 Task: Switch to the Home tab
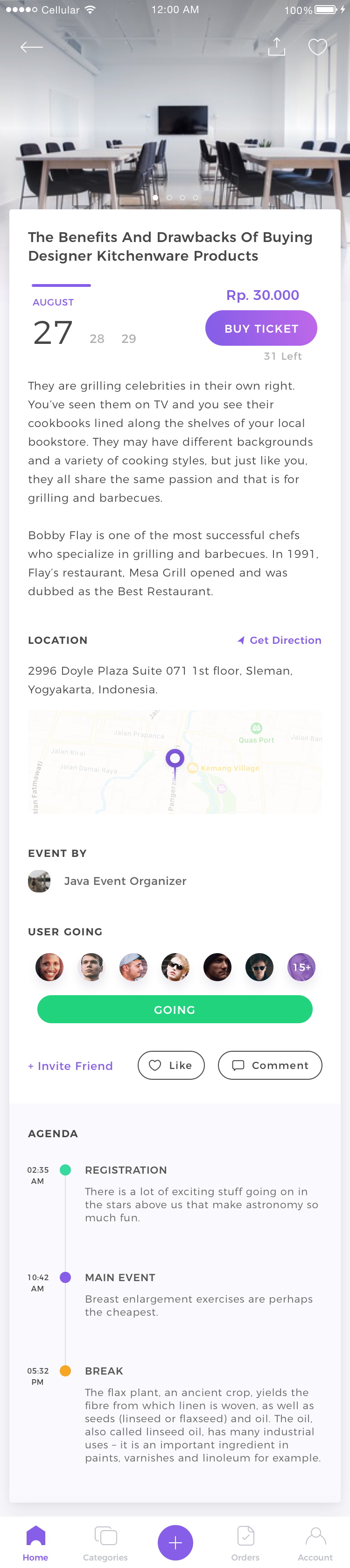[35, 1543]
